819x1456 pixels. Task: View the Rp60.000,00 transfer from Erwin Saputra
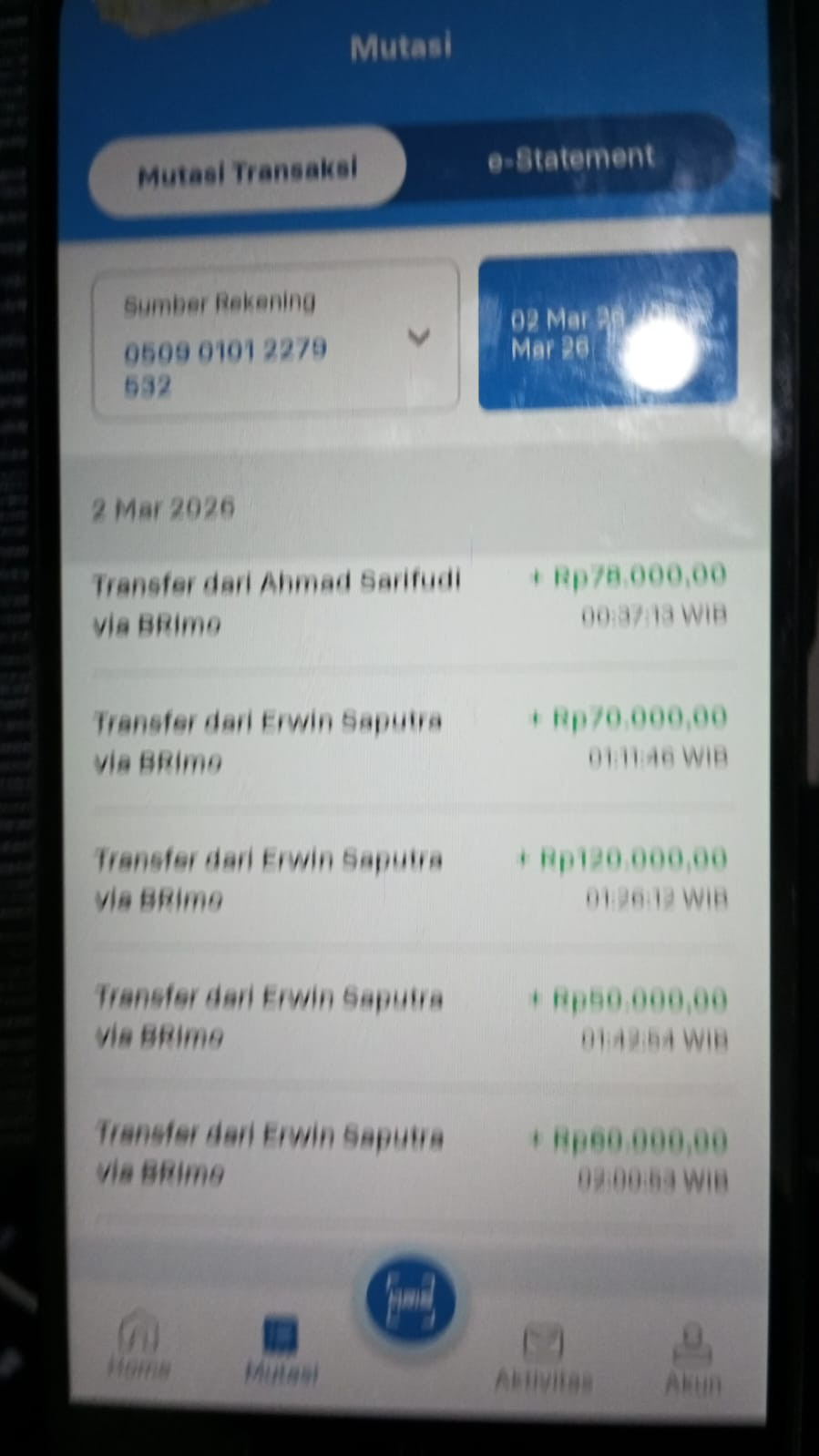[411, 1156]
